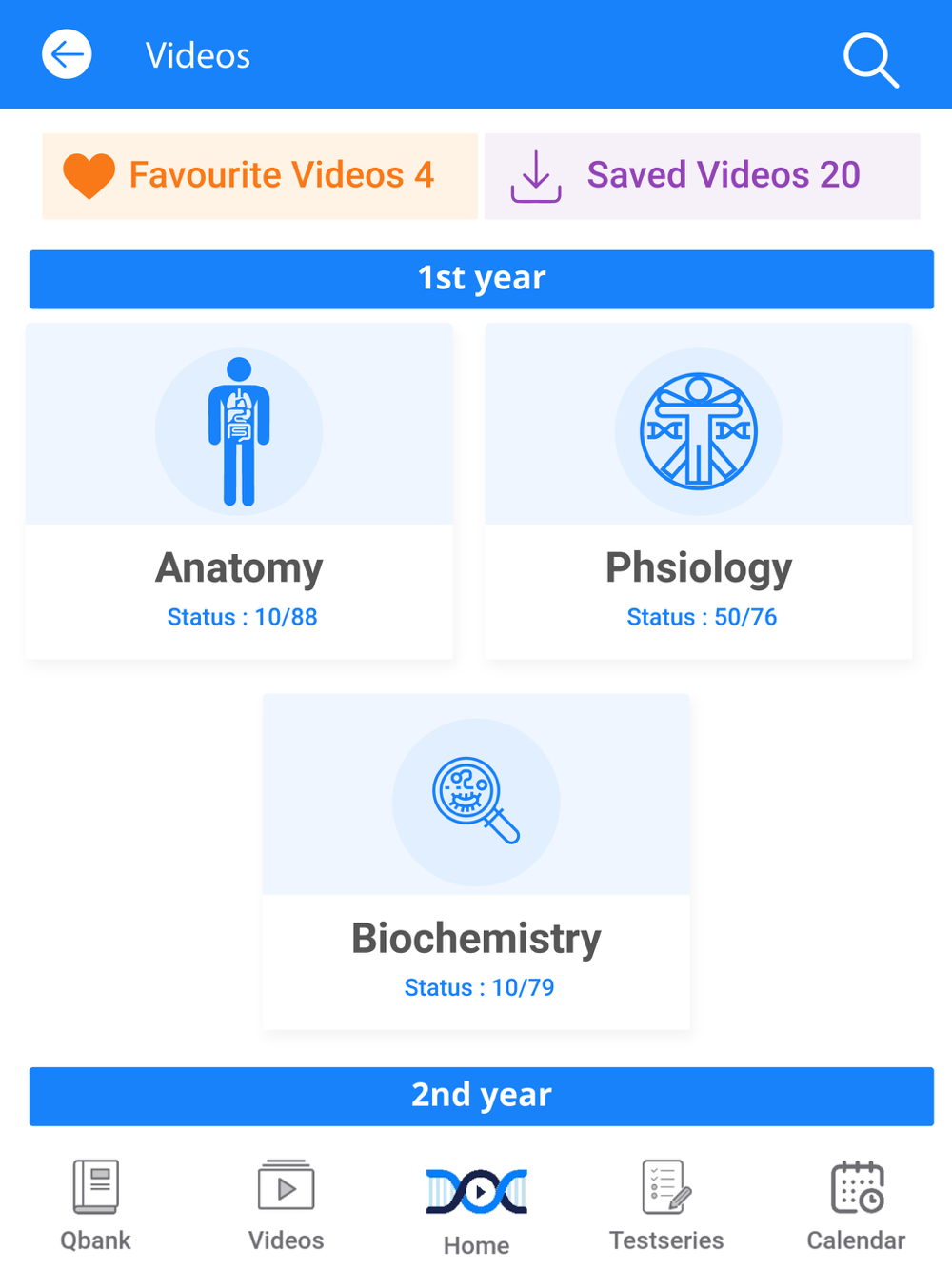View Saved Videos 20
This screenshot has height=1270, width=952.
tap(702, 176)
